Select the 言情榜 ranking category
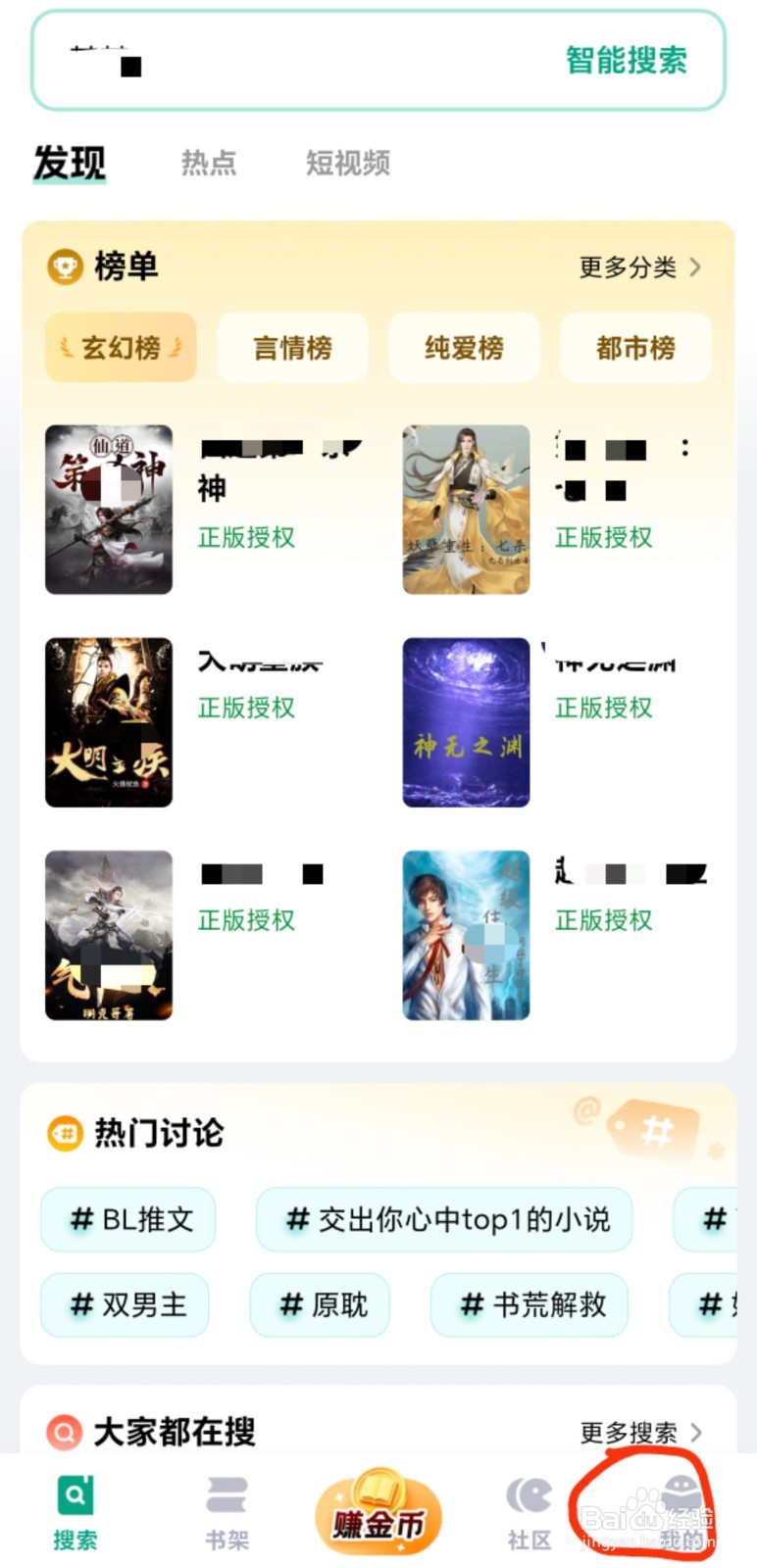757x1568 pixels. coord(291,347)
